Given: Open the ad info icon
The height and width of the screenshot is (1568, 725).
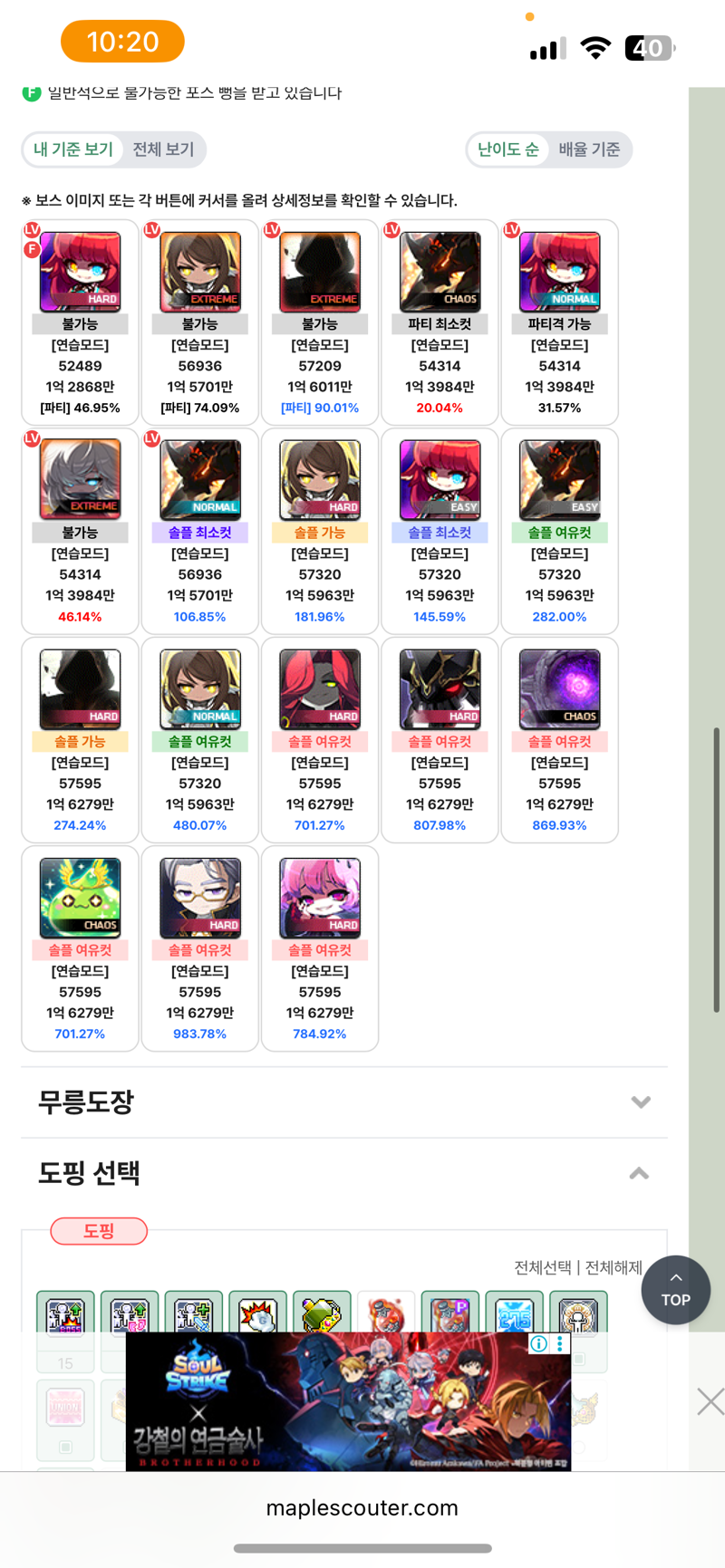Looking at the screenshot, I should tap(538, 1343).
